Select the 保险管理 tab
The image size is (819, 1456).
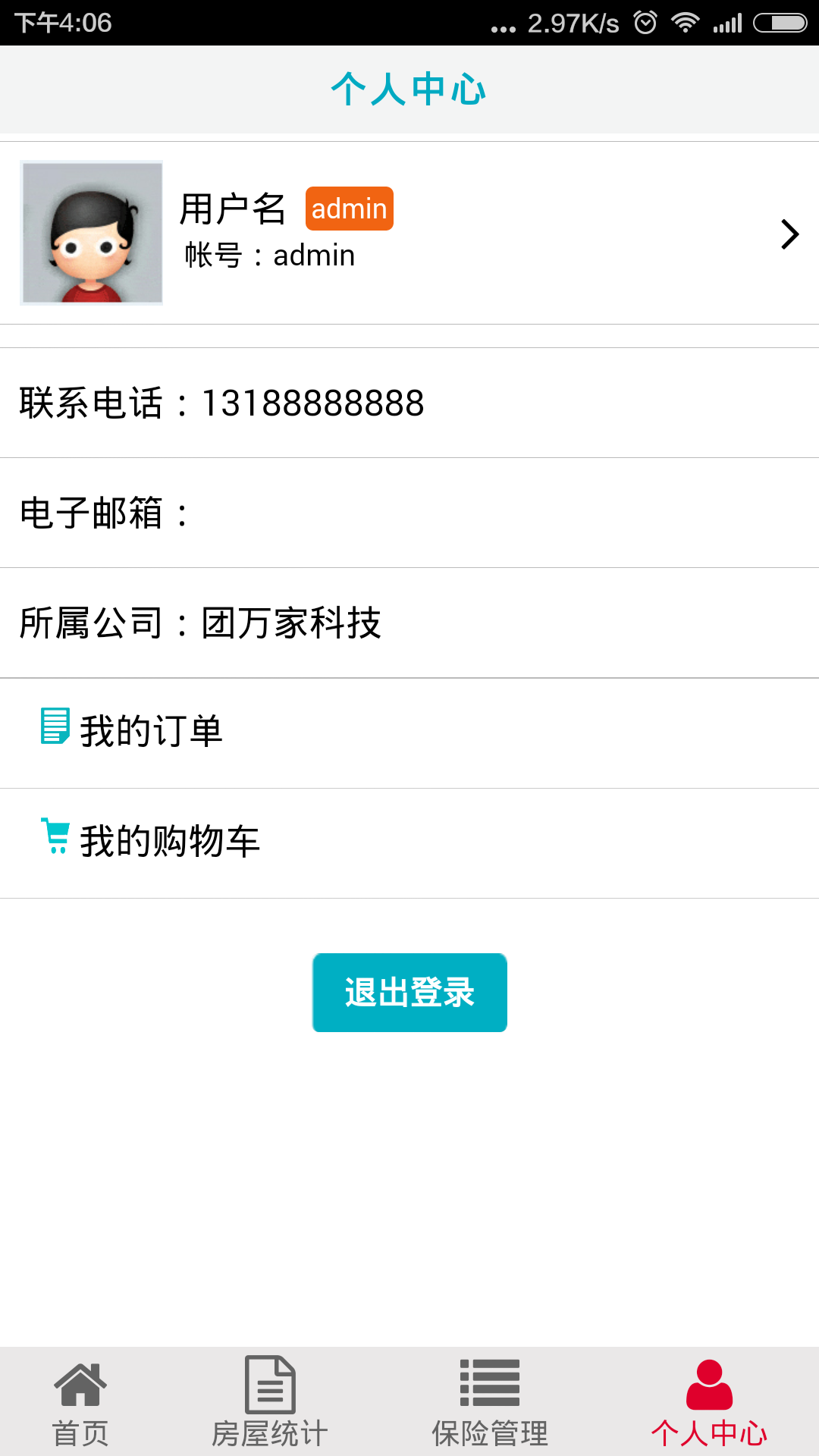490,1403
